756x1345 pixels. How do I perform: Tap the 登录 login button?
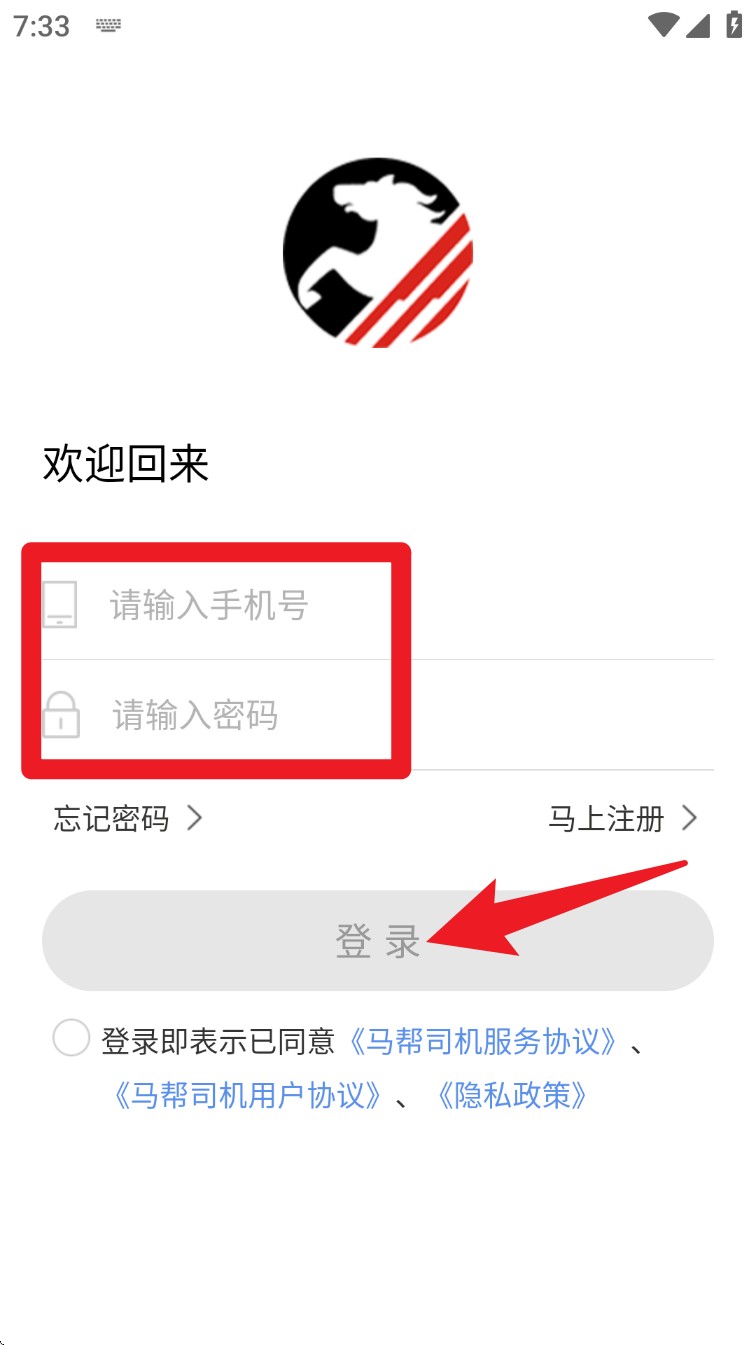click(378, 941)
